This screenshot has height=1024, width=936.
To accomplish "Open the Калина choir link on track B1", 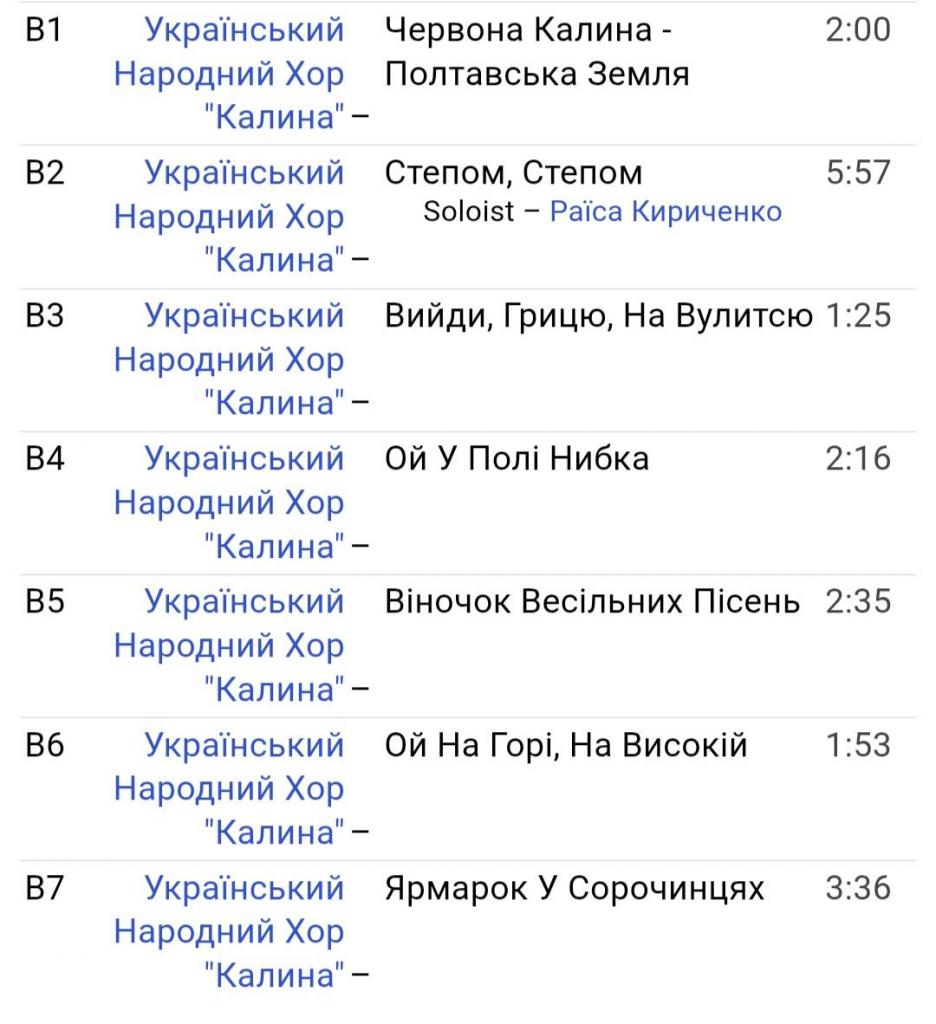I will point(230,75).
